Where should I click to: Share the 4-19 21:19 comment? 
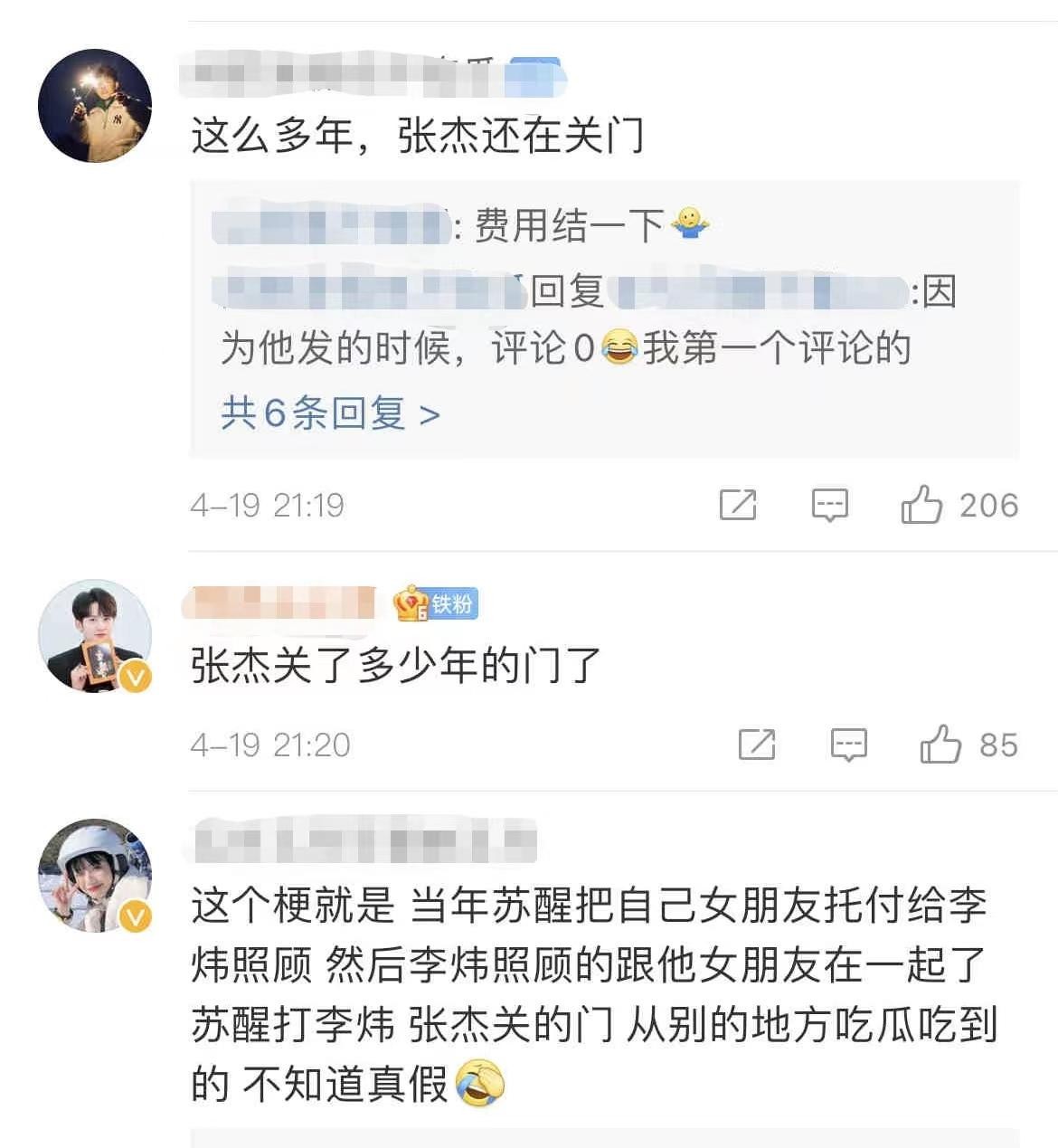click(738, 505)
